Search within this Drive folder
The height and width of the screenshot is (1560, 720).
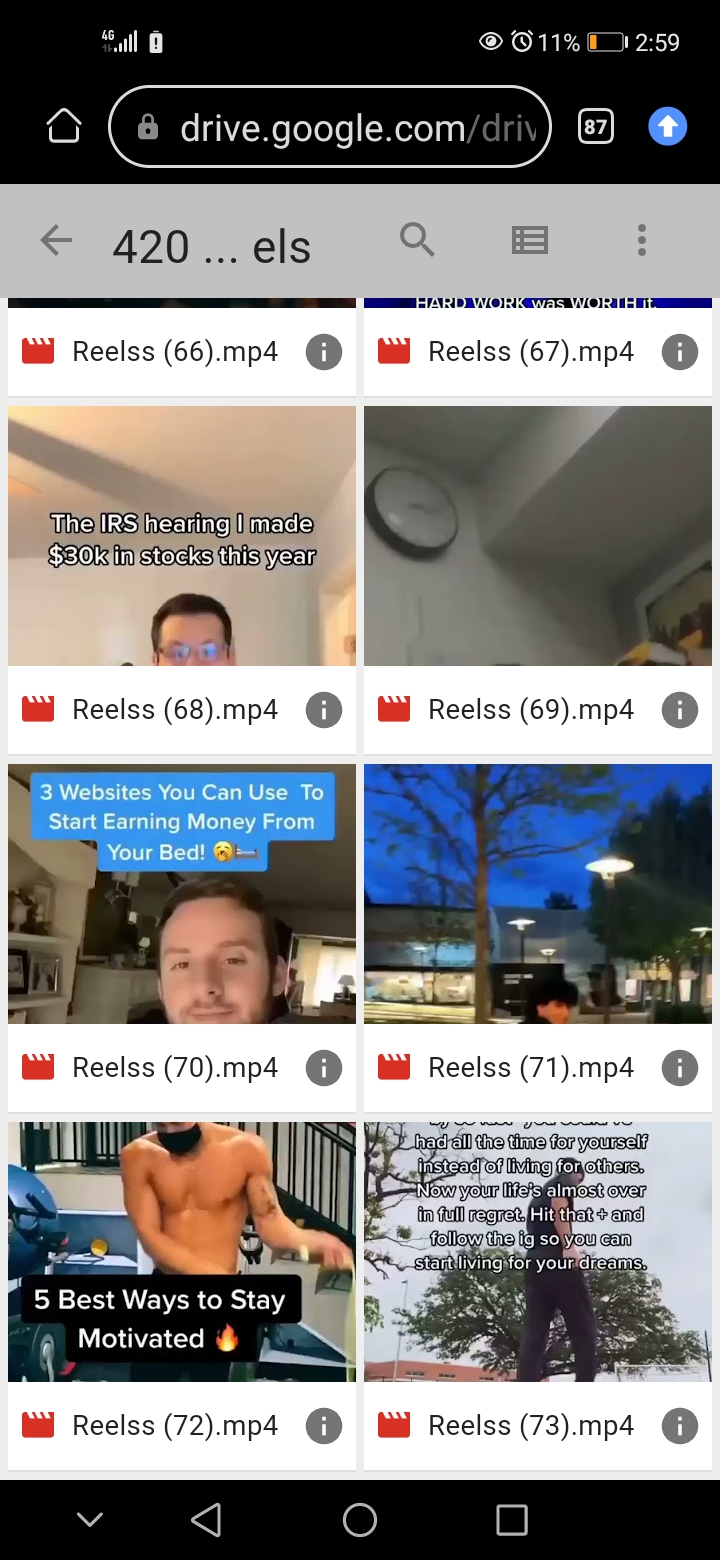click(x=417, y=240)
